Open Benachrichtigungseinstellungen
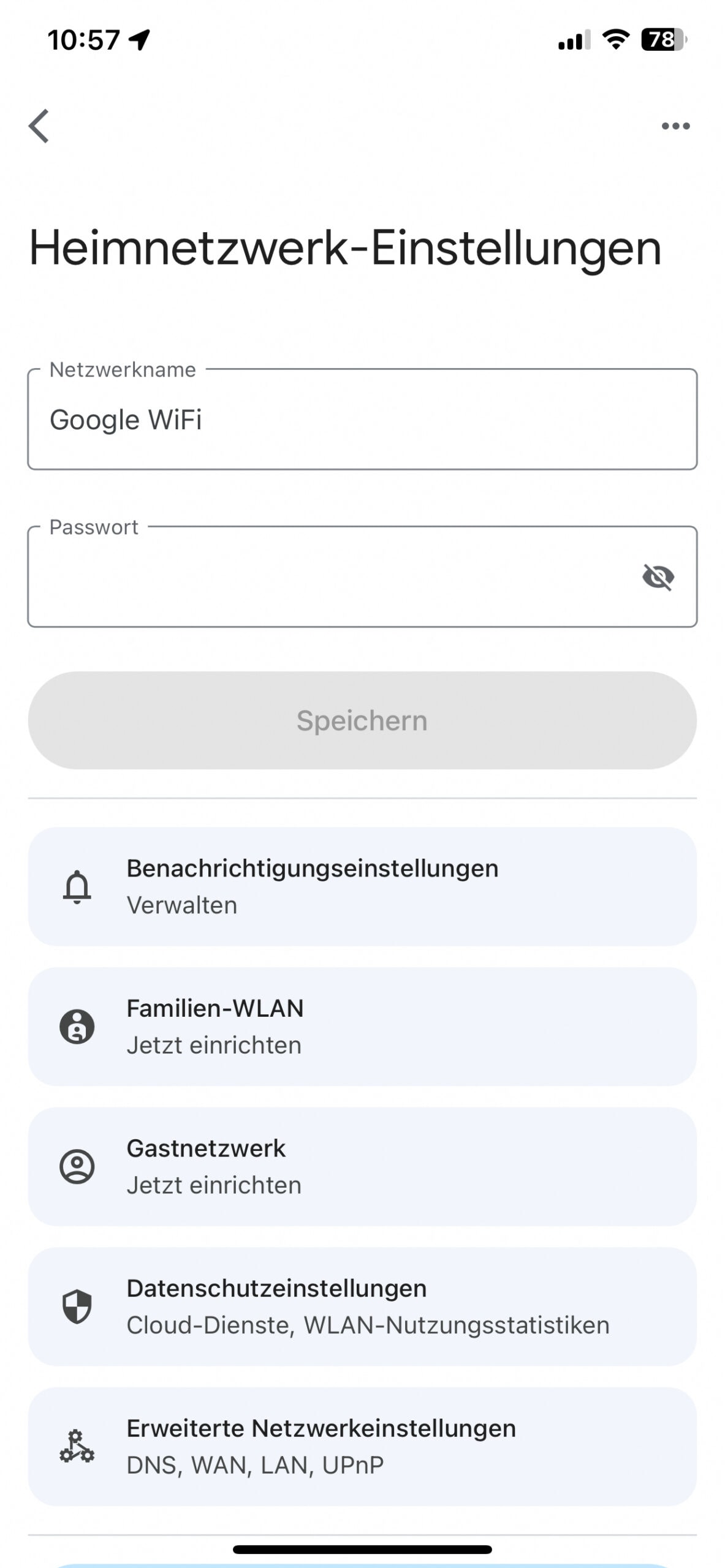725x1568 pixels. (362, 886)
